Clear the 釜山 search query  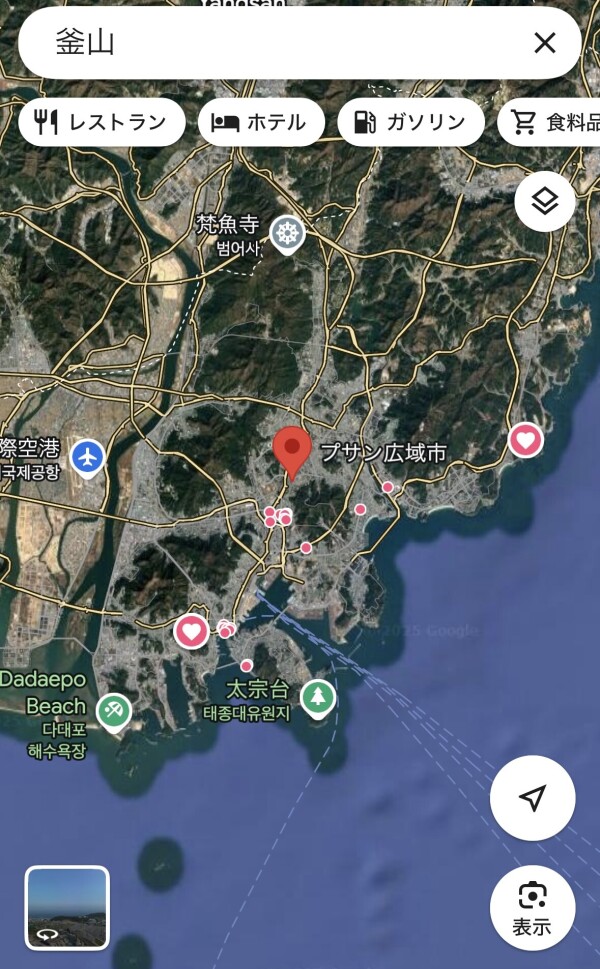click(x=544, y=43)
